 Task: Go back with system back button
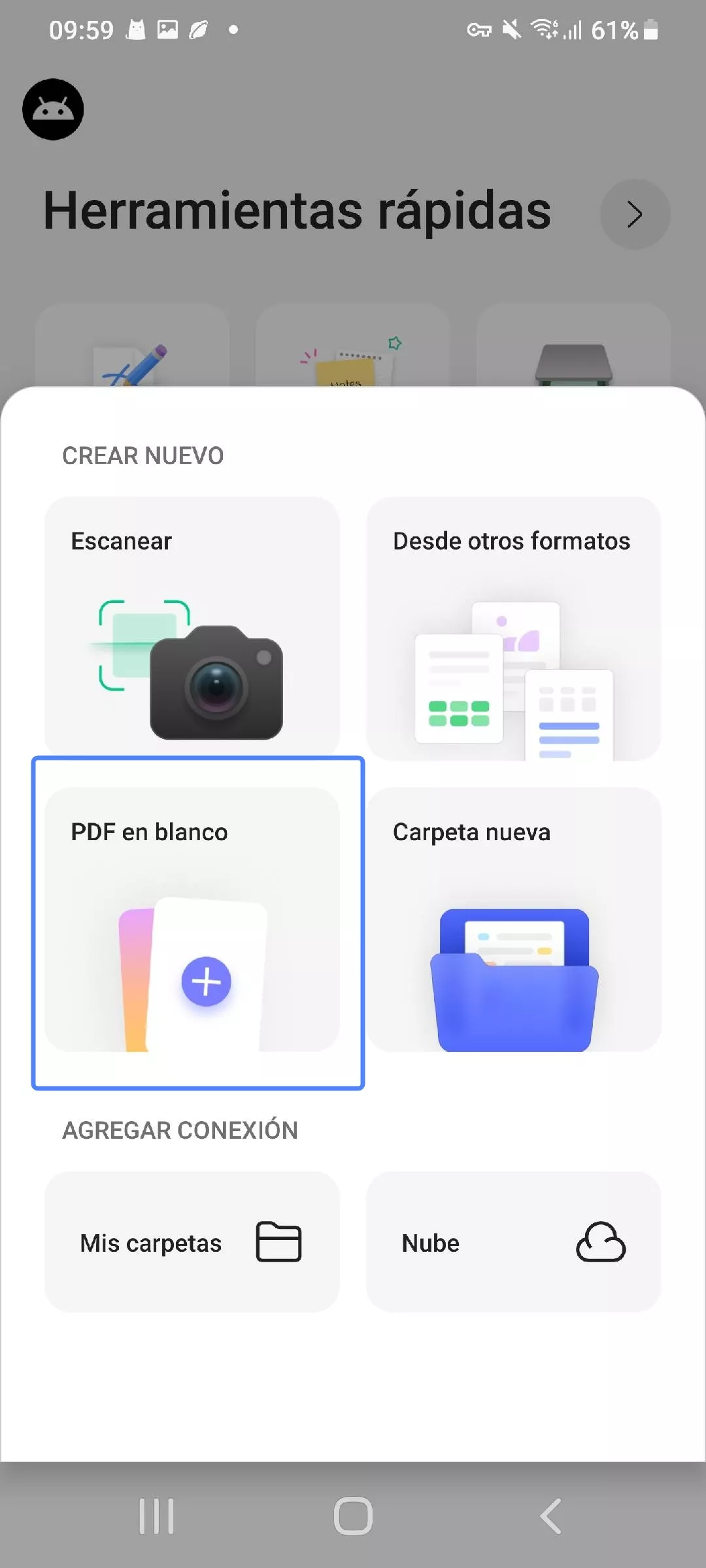click(x=550, y=1516)
